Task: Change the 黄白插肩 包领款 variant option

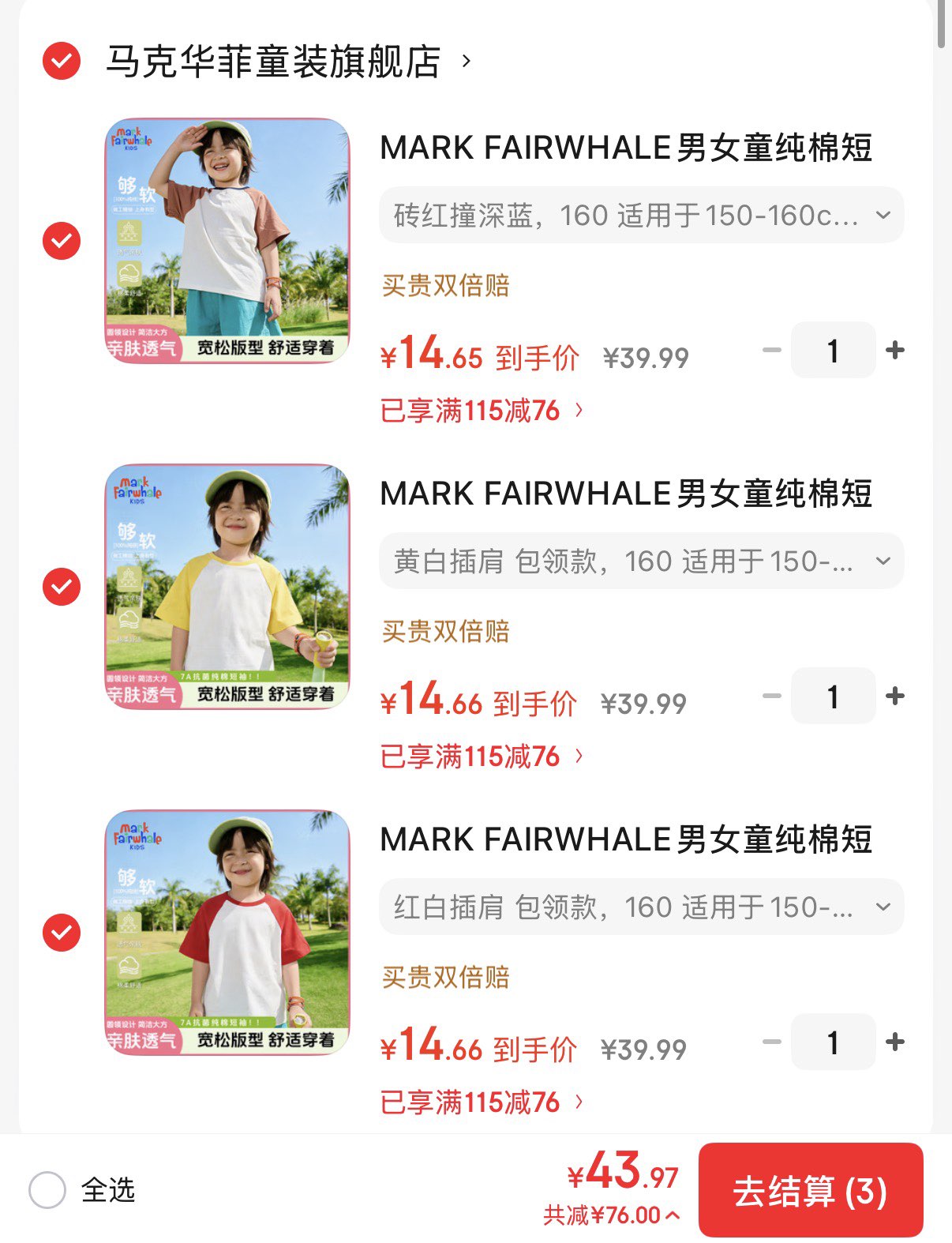Action: tap(641, 561)
